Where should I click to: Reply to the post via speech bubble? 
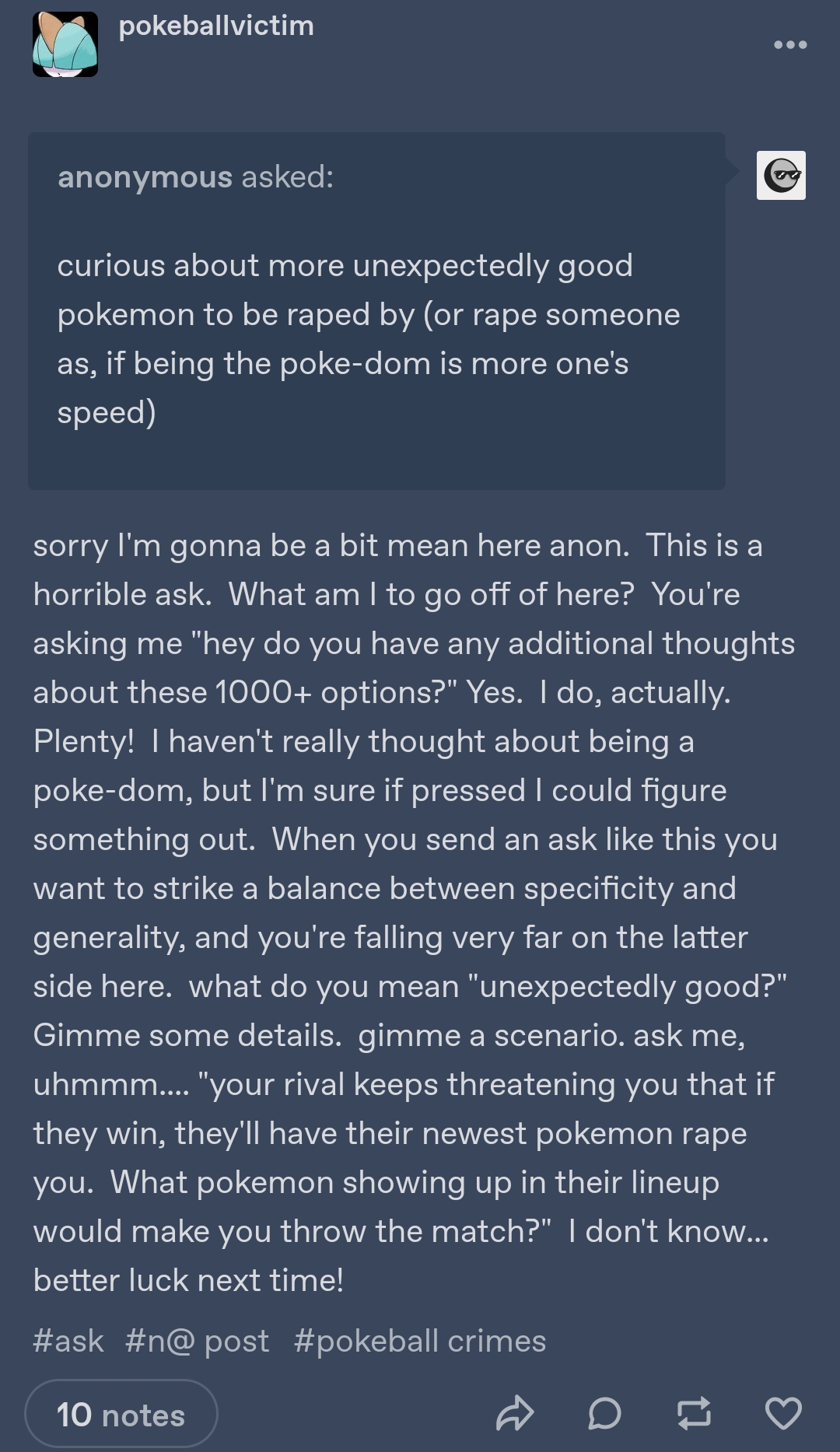point(604,1414)
